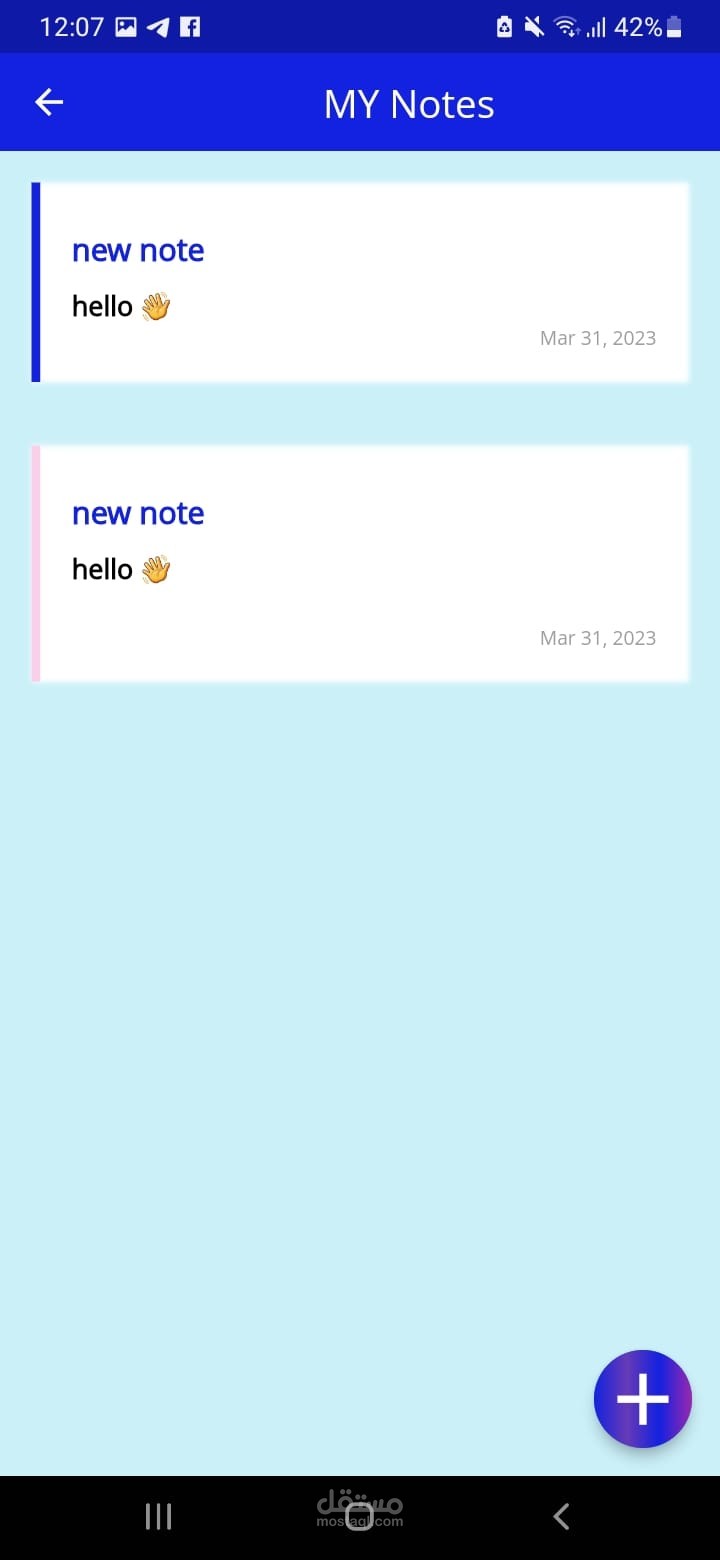Tap the Telegram icon in the status bar
Image resolution: width=720 pixels, height=1560 pixels.
pyautogui.click(x=158, y=26)
